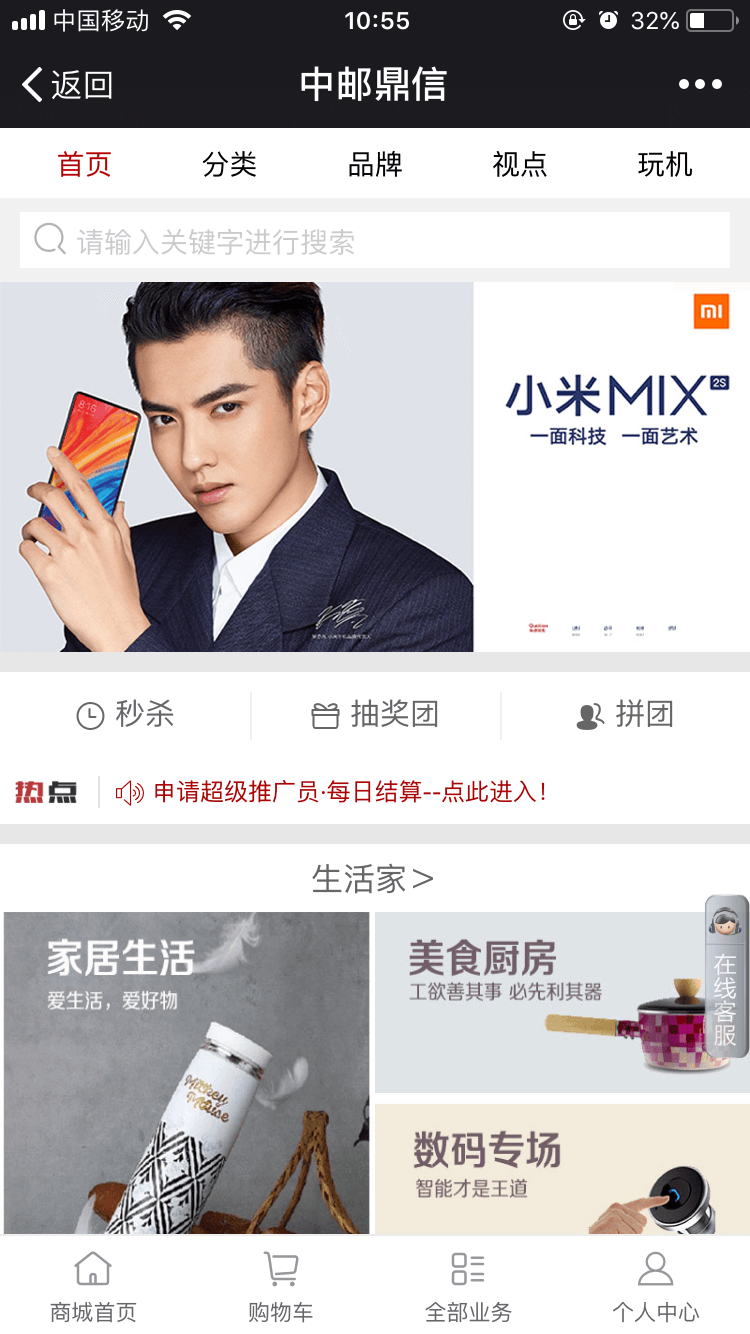The image size is (750, 1334).
Task: Switch to the 分类 tab
Action: point(230,164)
